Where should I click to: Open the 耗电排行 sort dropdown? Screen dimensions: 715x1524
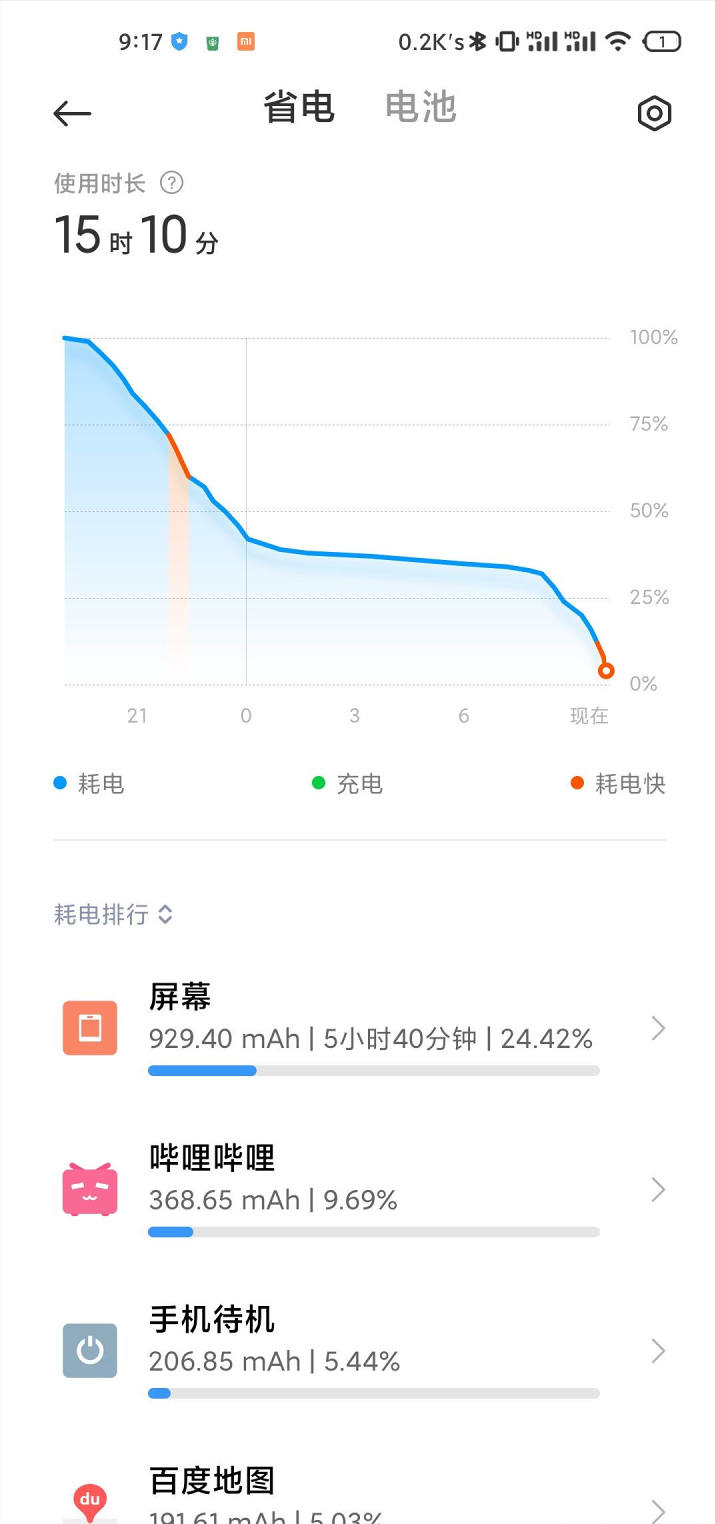click(x=113, y=914)
